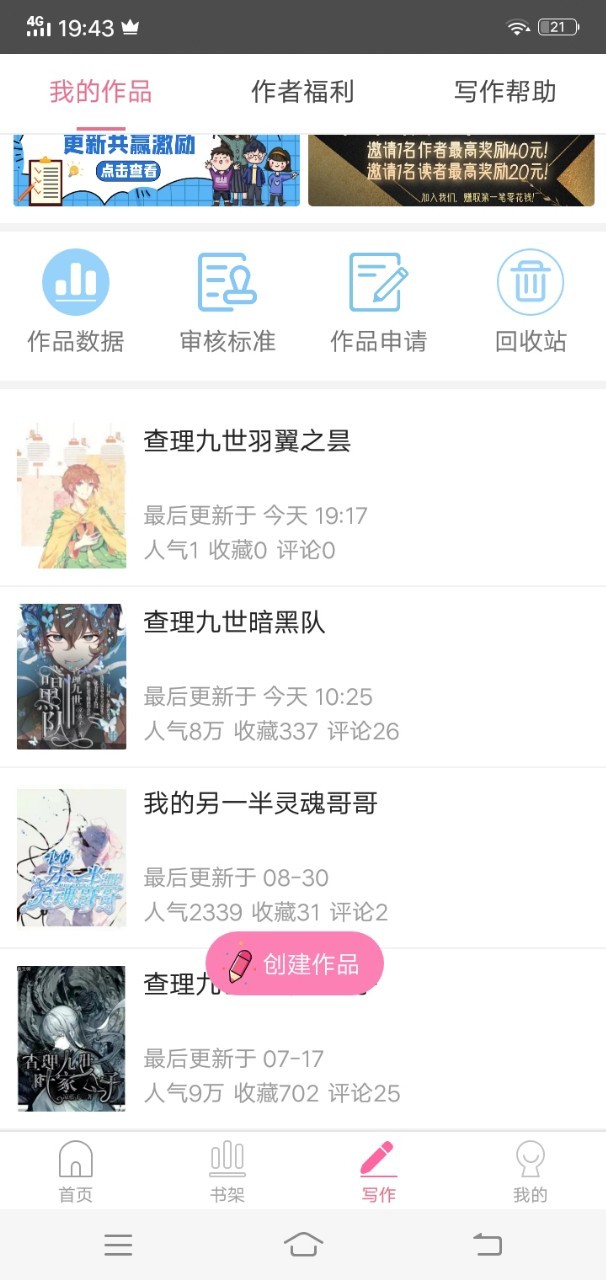Go to the 首页 tab
Screen dimensions: 606x1280
point(76,1171)
